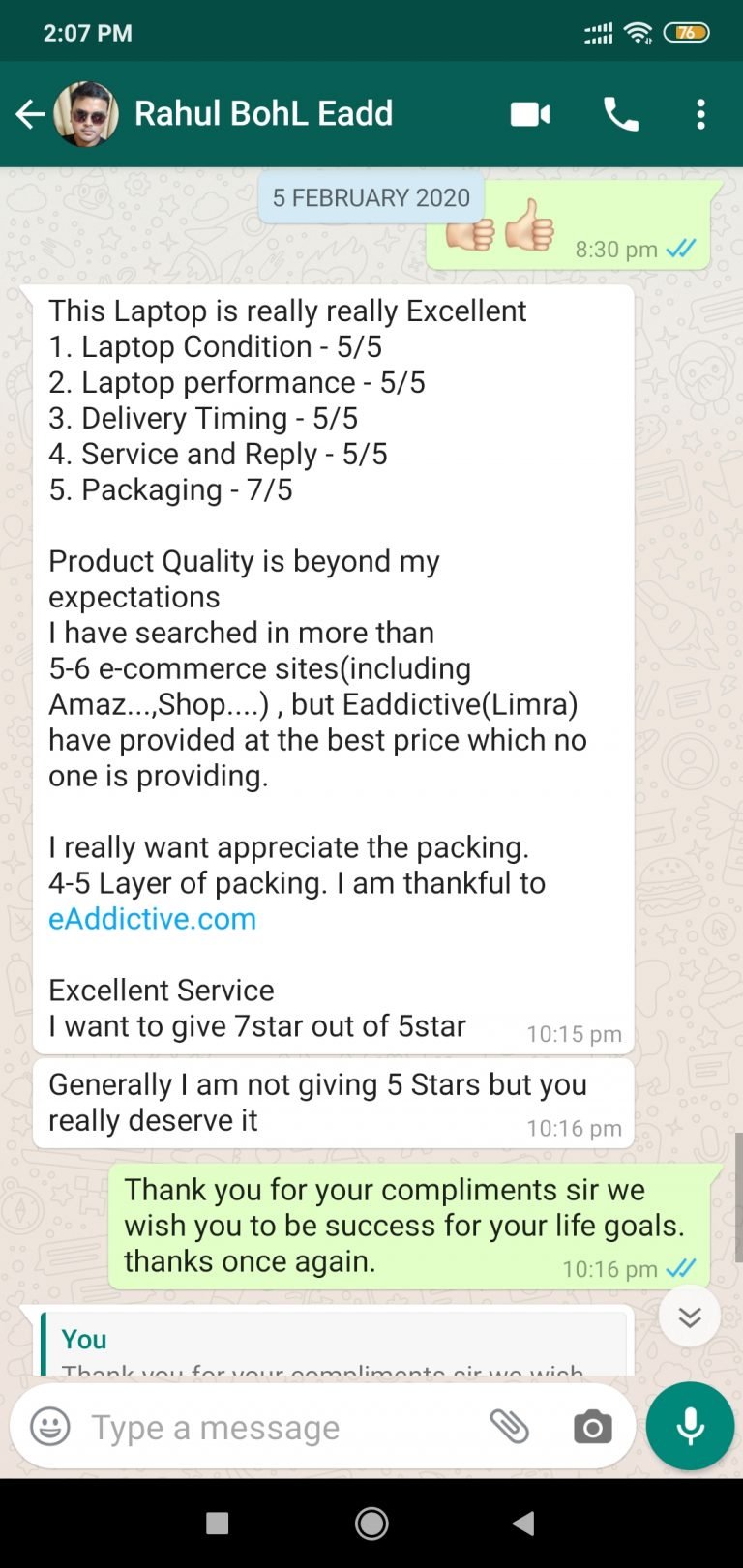Attach a file using the paperclip
Viewport: 743px width, 1568px height.
pyautogui.click(x=510, y=1426)
